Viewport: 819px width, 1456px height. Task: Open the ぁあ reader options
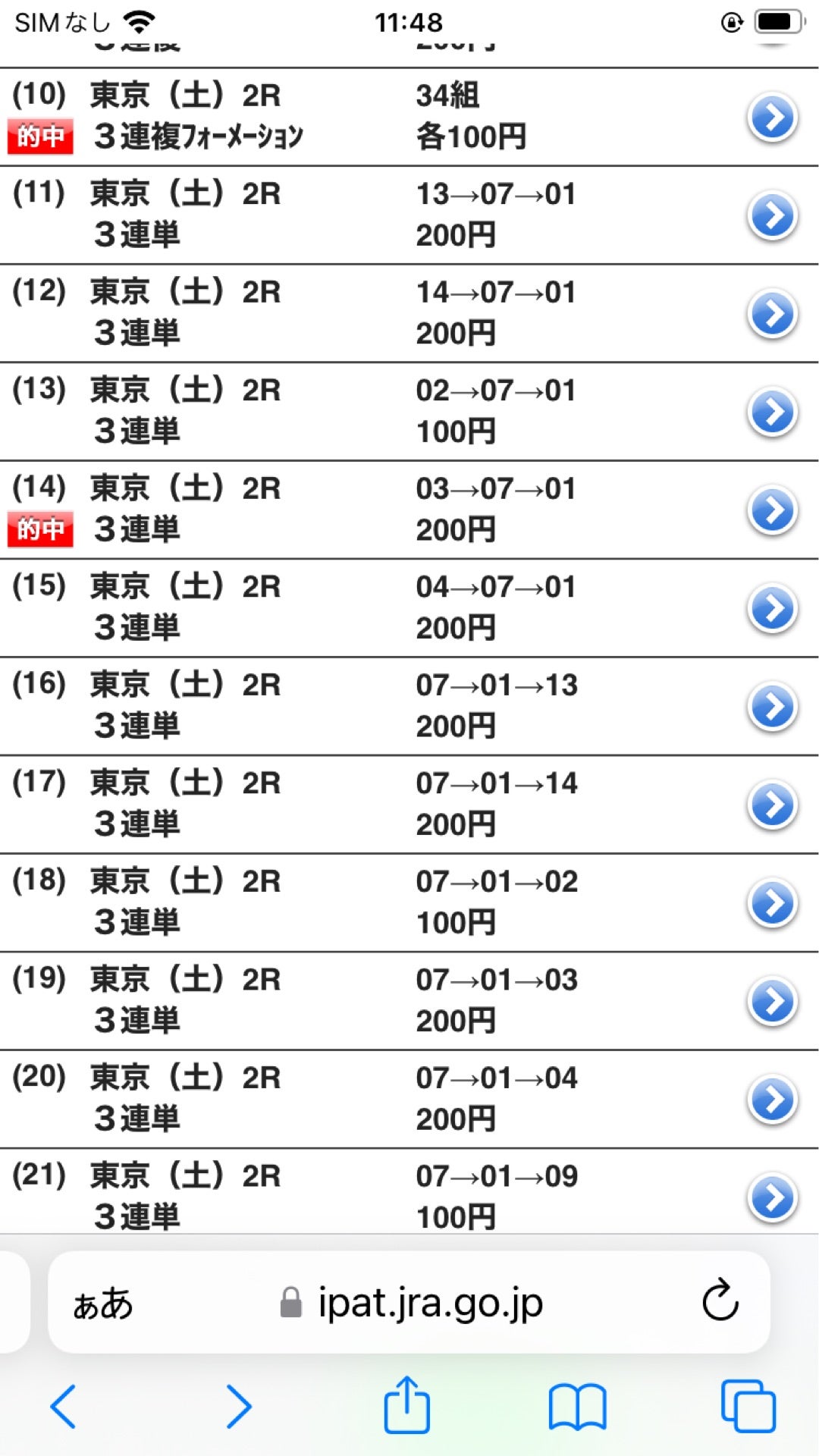tap(102, 1304)
